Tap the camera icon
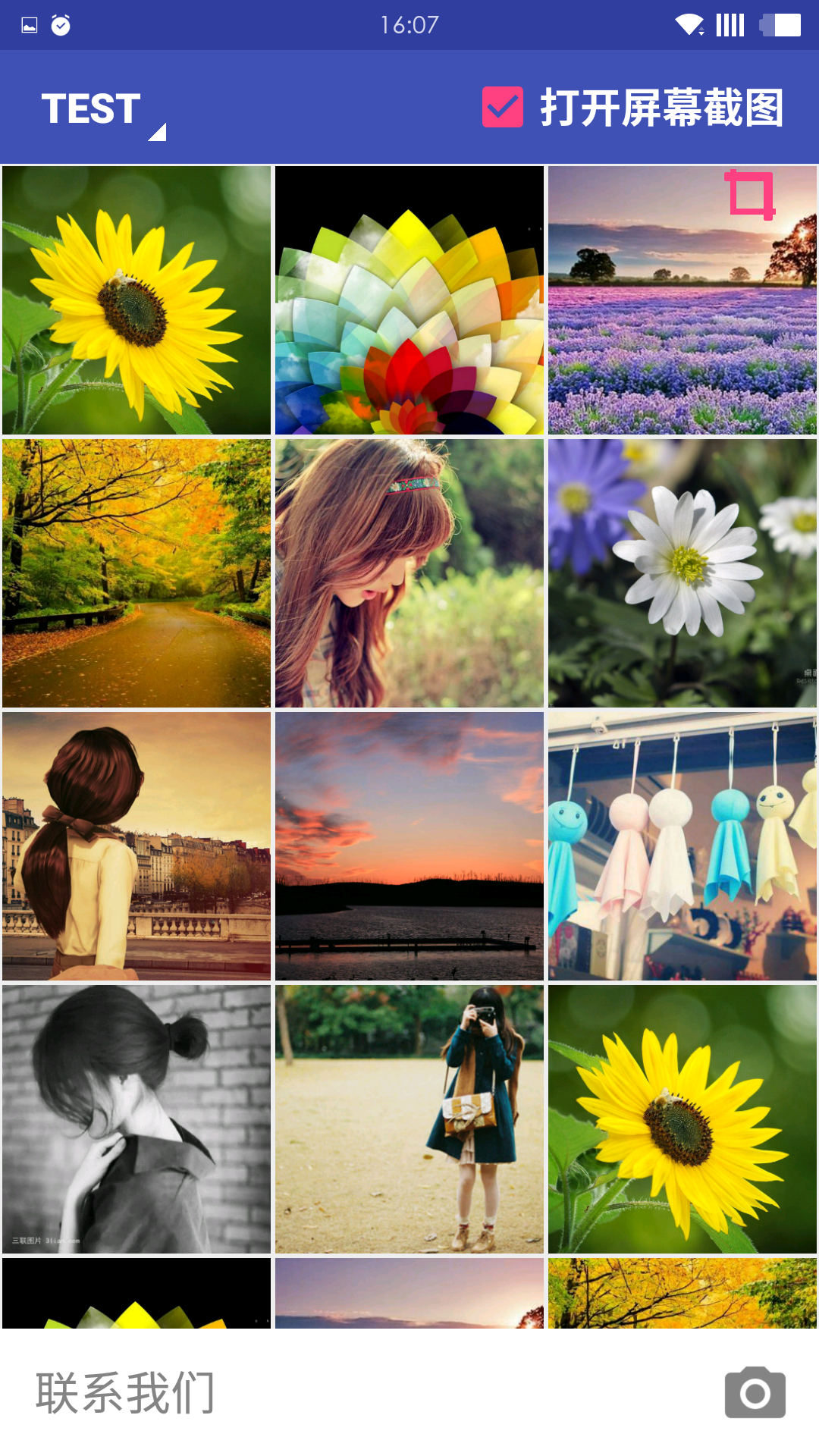 point(755,1392)
